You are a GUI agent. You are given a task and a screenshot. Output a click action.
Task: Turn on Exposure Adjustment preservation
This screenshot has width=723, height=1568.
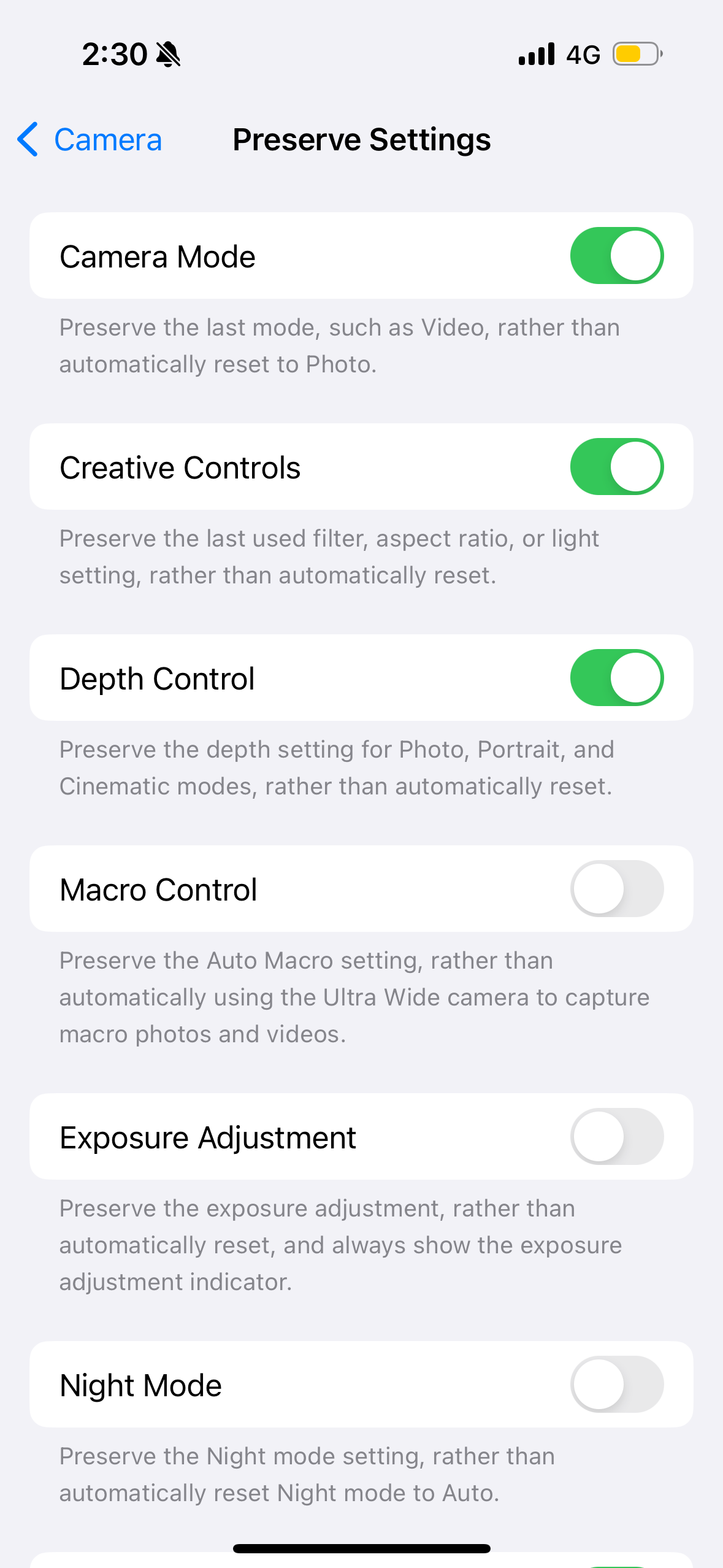coord(617,1137)
